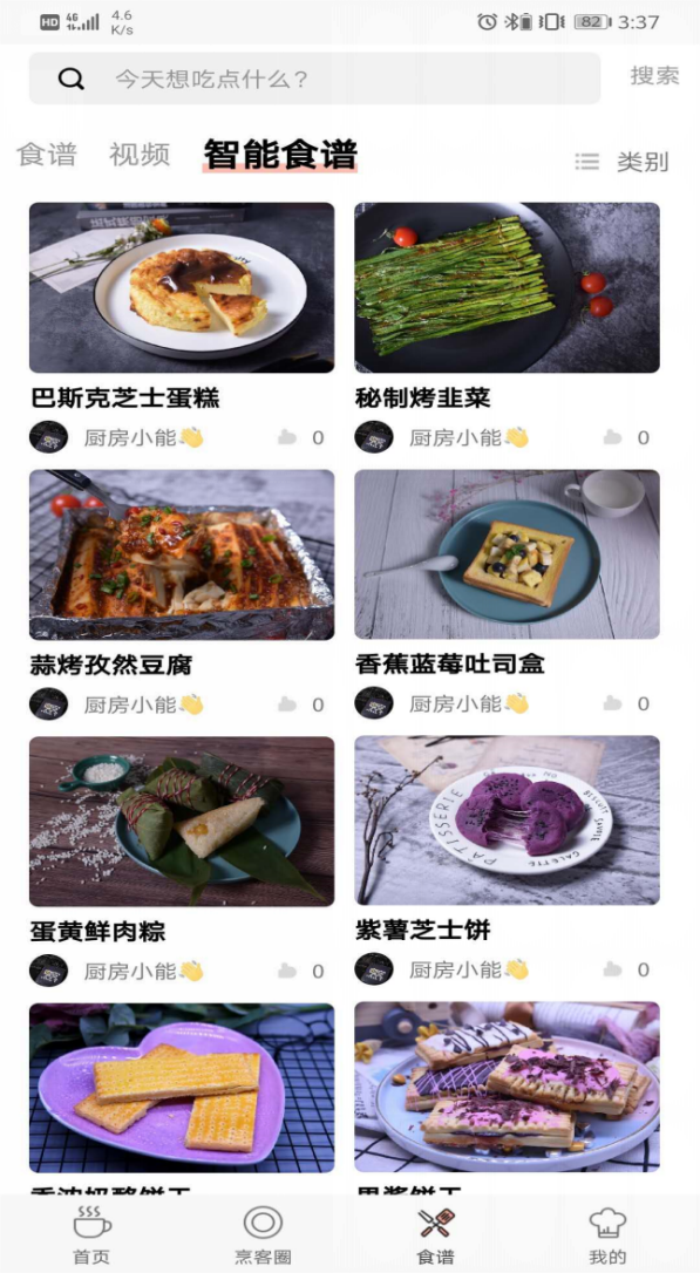Open the 巴斯克芝士蛋糕 recipe

click(x=181, y=288)
